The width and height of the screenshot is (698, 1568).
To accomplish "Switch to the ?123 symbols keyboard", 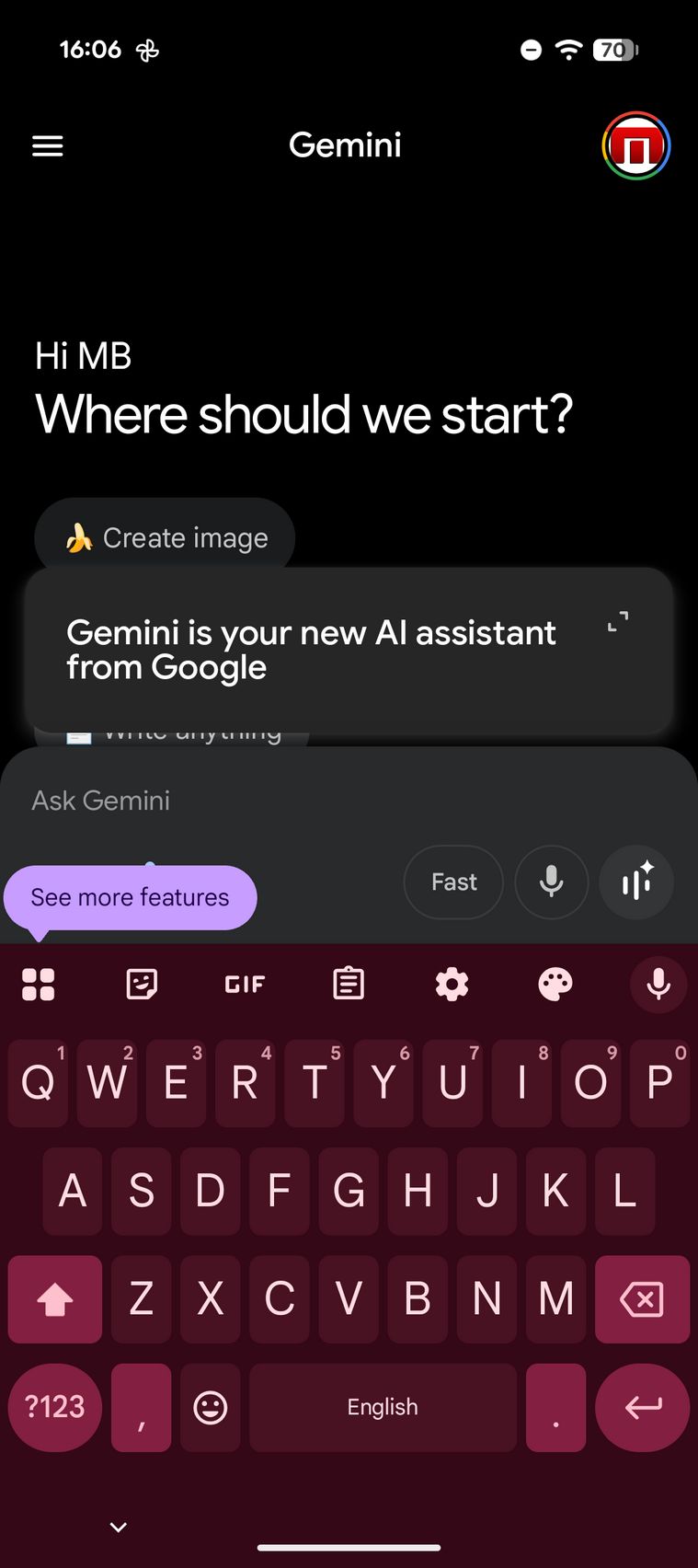I will 55,1407.
